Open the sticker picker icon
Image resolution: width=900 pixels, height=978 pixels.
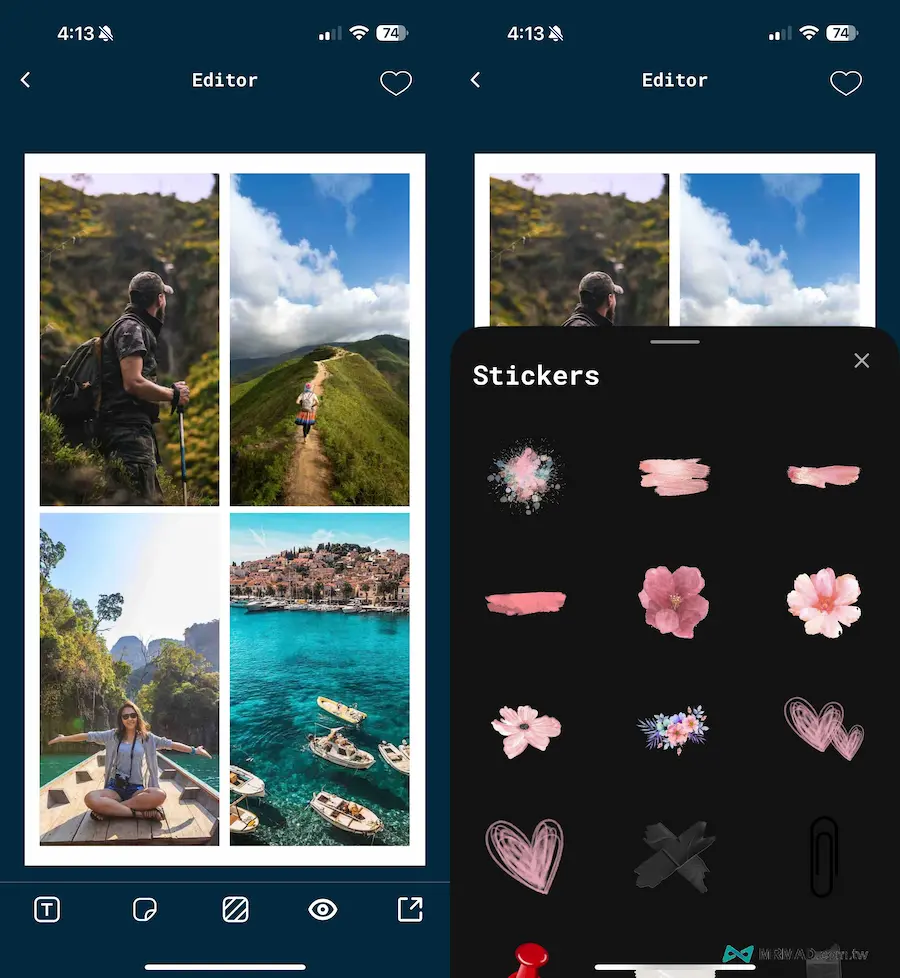(x=145, y=909)
